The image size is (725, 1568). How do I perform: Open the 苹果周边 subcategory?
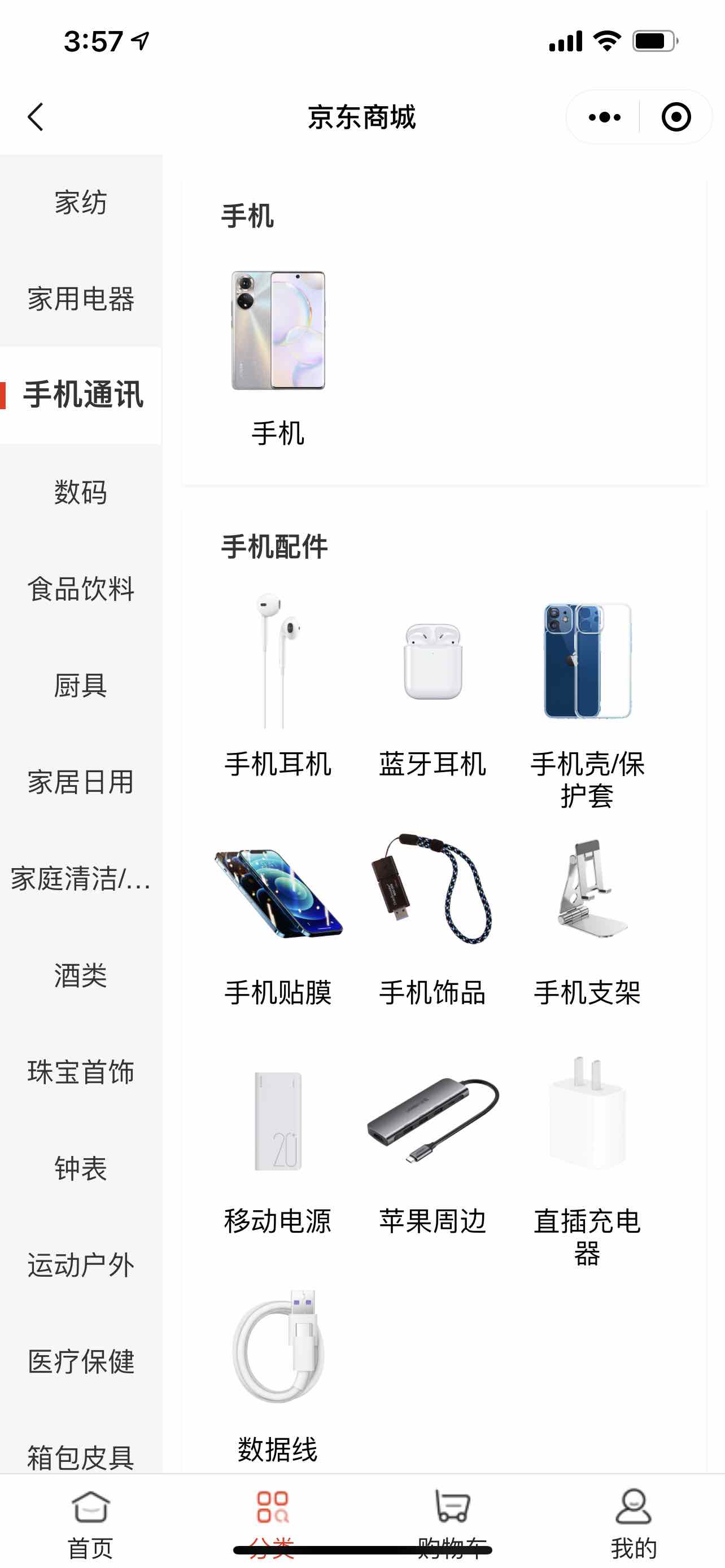point(432,1144)
